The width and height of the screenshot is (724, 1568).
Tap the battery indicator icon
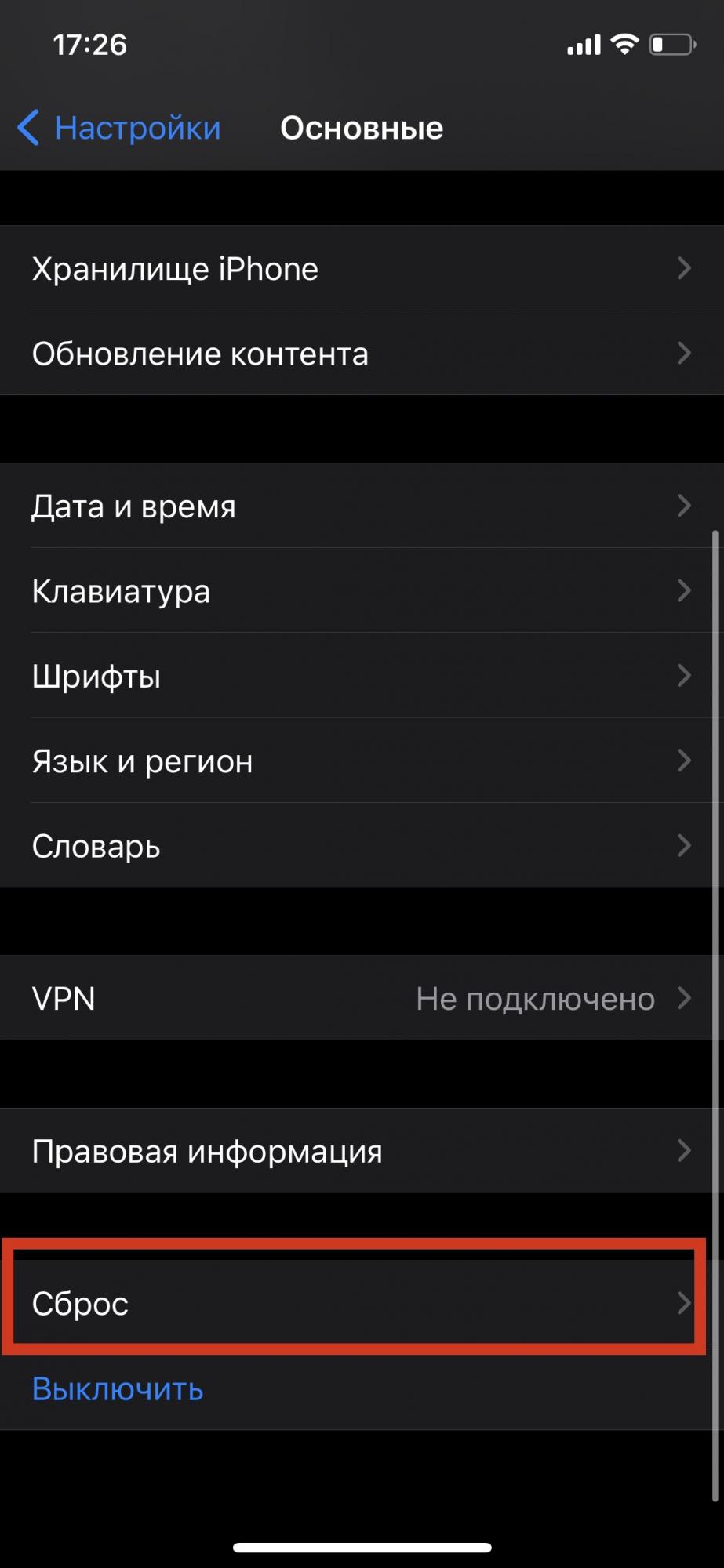(671, 45)
